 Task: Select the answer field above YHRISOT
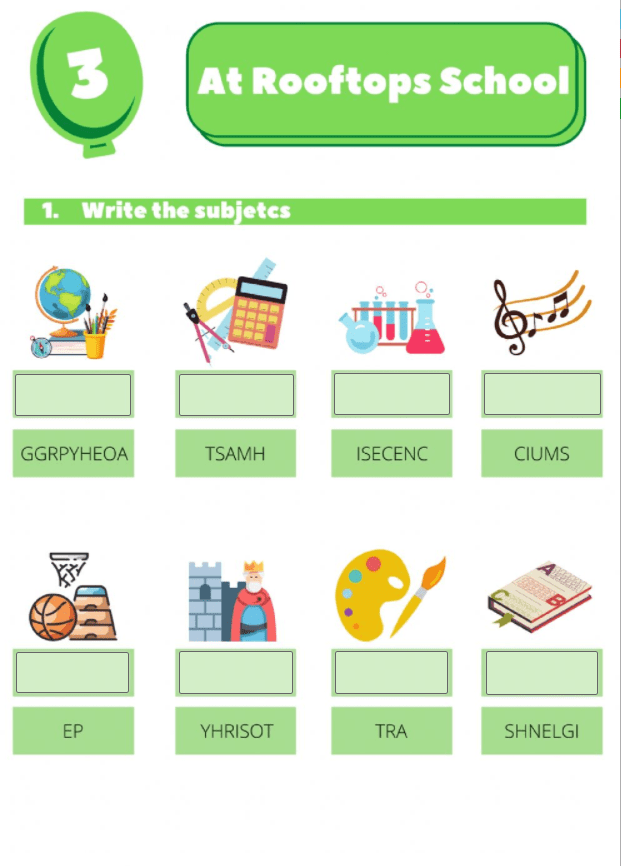(x=236, y=672)
